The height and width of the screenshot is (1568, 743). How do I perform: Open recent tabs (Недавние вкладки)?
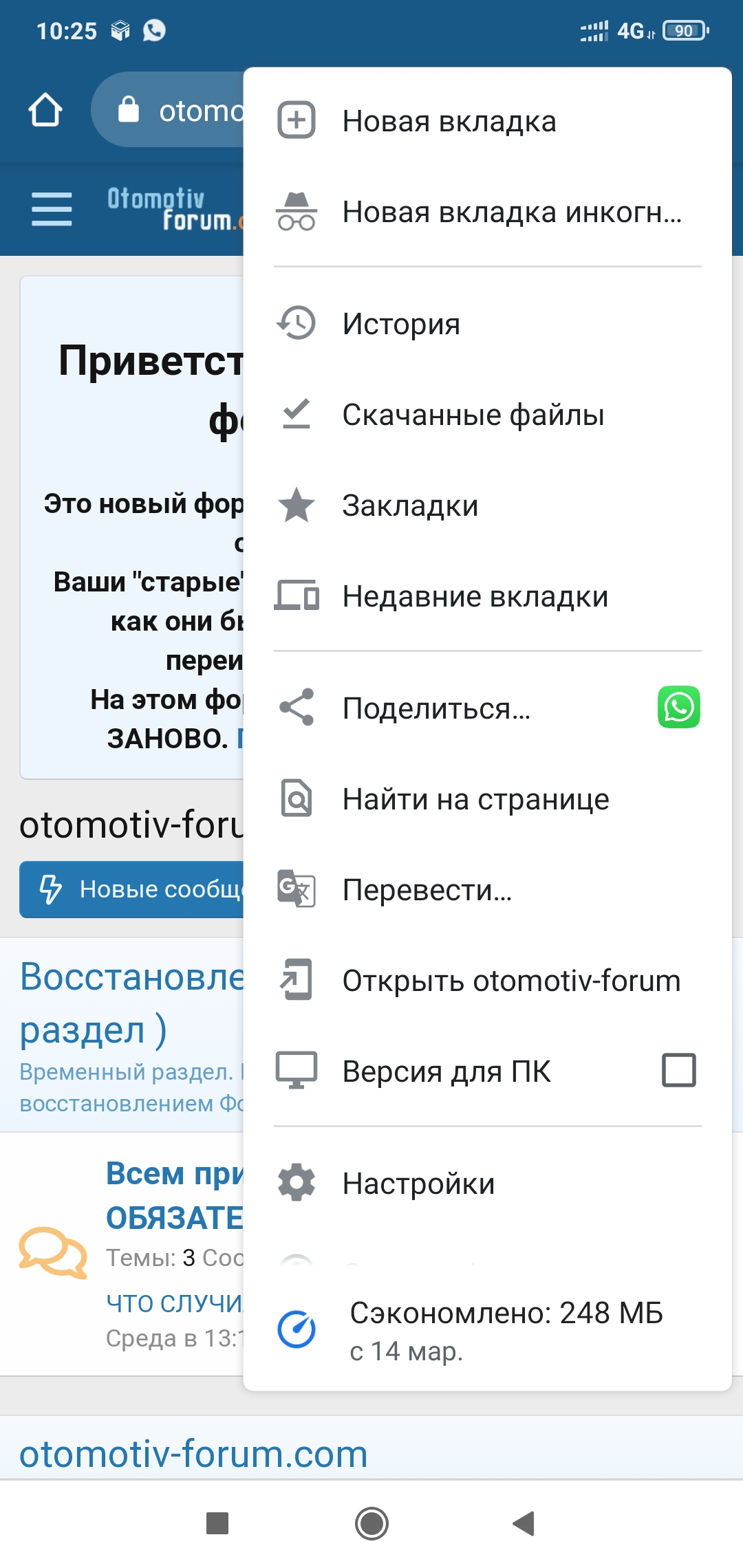(475, 596)
